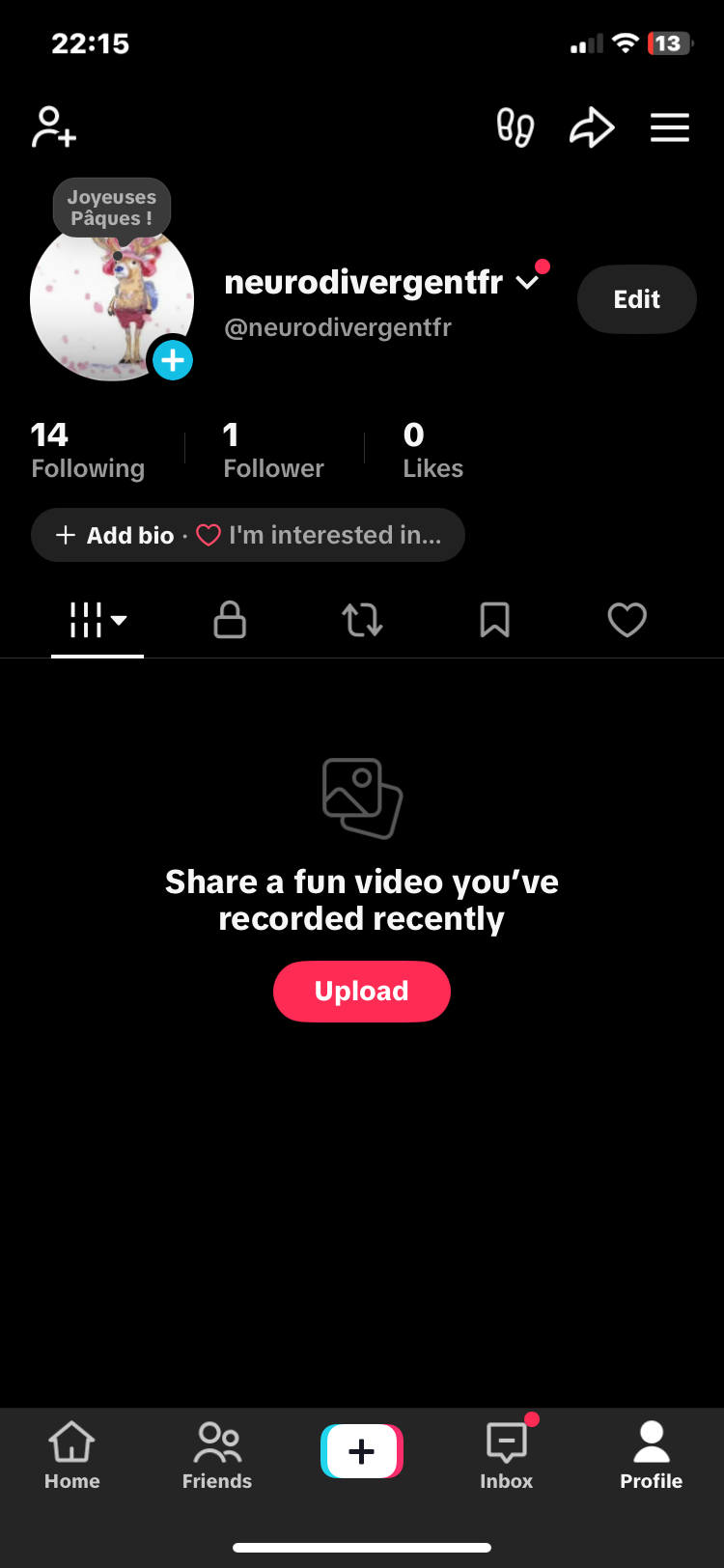
Task: Share this profile
Action: pyautogui.click(x=592, y=127)
